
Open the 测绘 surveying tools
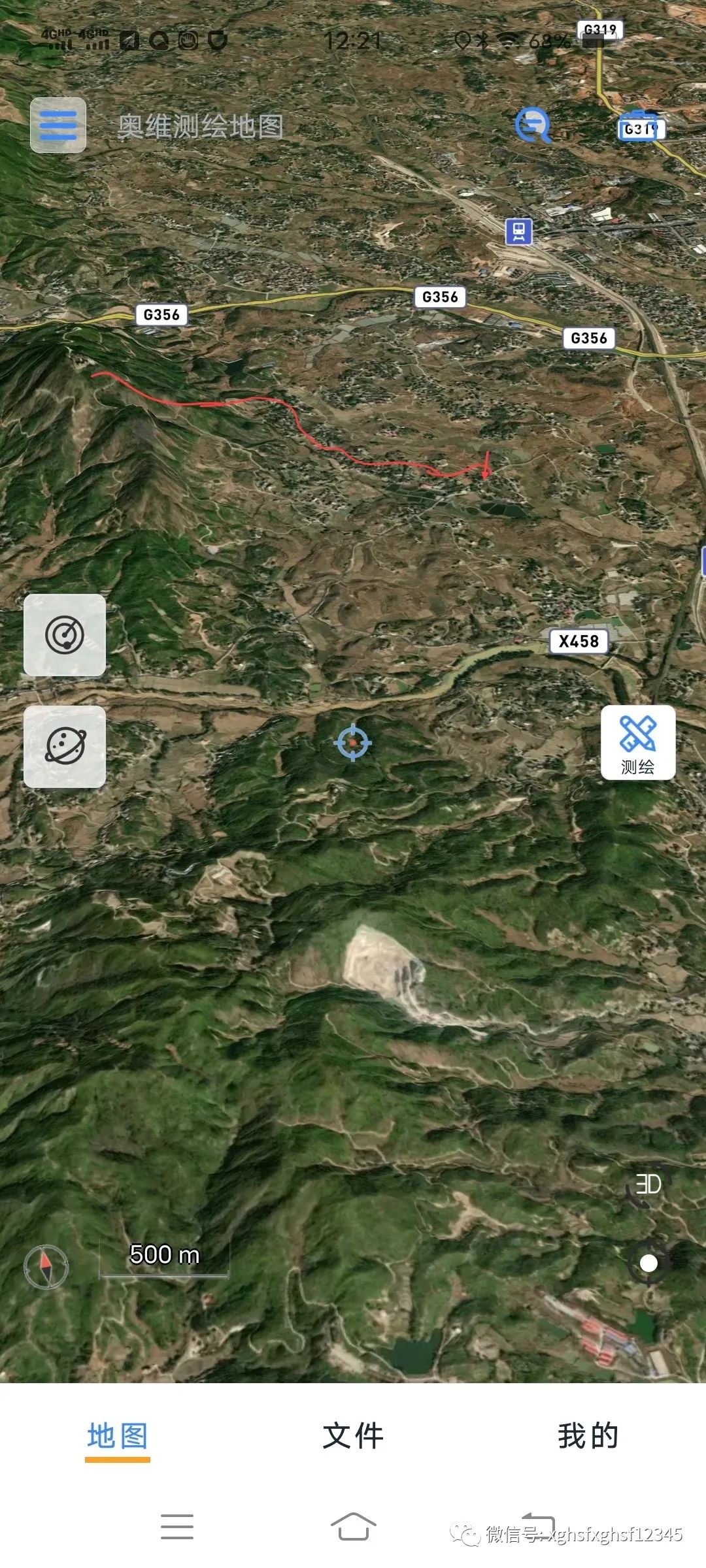click(637, 742)
